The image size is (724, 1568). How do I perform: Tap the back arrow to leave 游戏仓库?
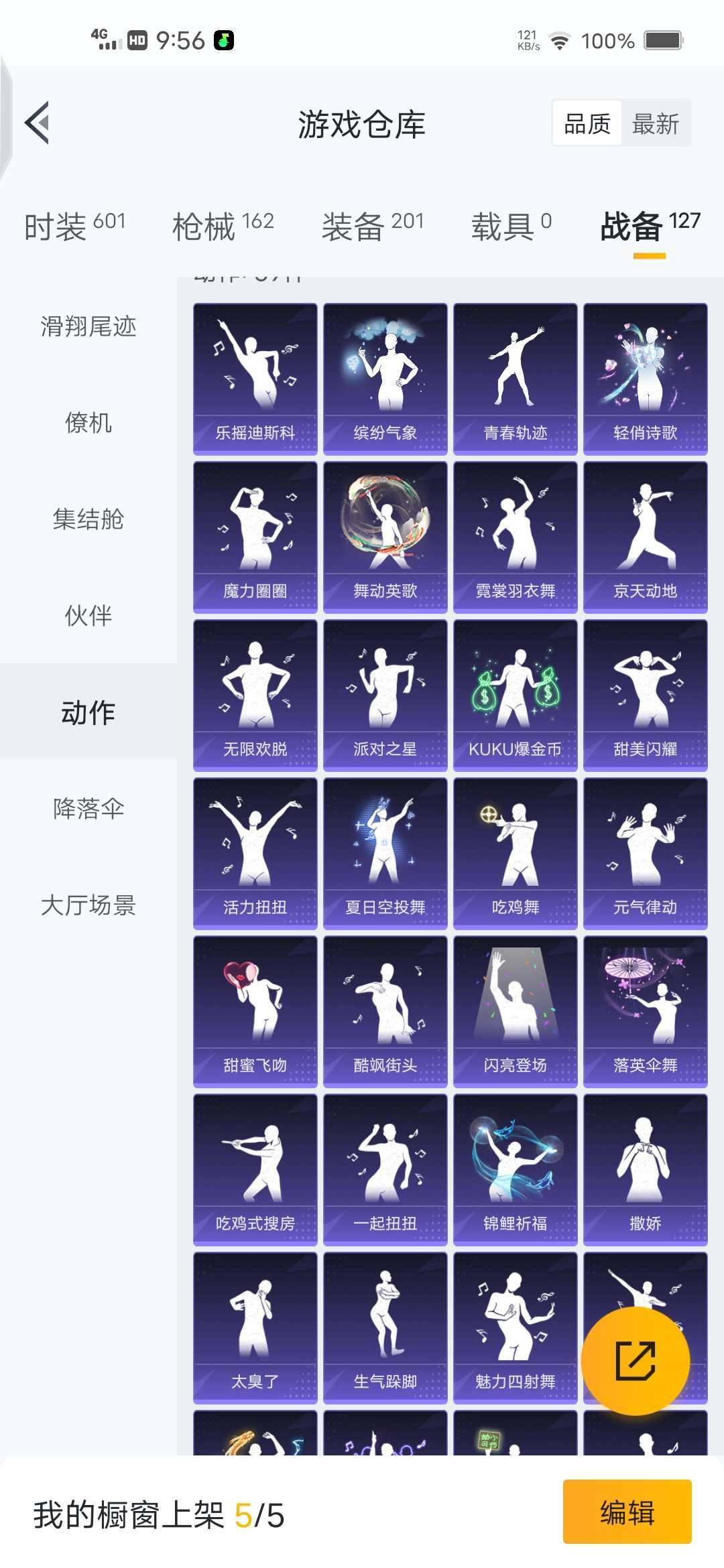click(38, 123)
